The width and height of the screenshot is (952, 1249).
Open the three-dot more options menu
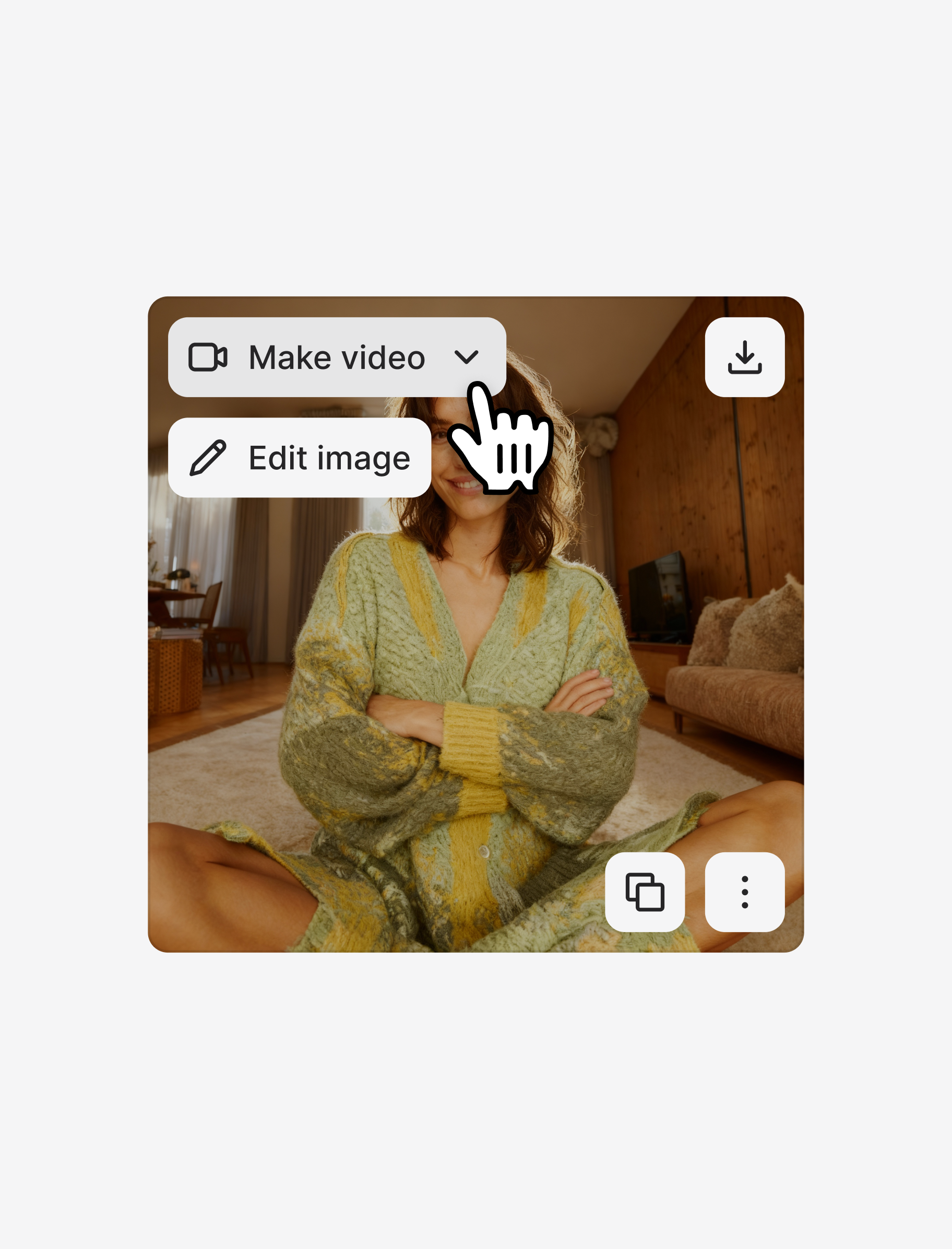pos(745,892)
